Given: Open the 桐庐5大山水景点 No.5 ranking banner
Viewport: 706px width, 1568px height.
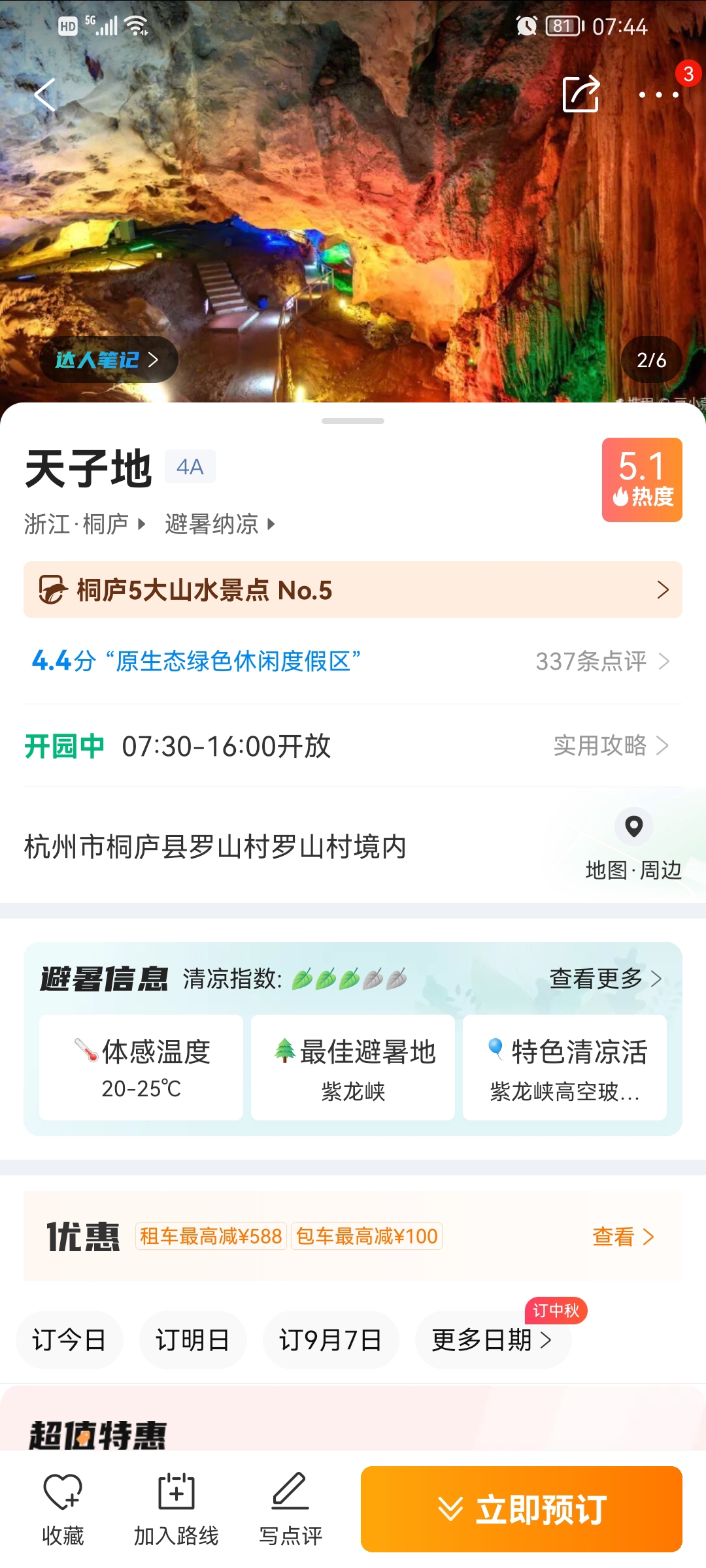Looking at the screenshot, I should coord(353,590).
